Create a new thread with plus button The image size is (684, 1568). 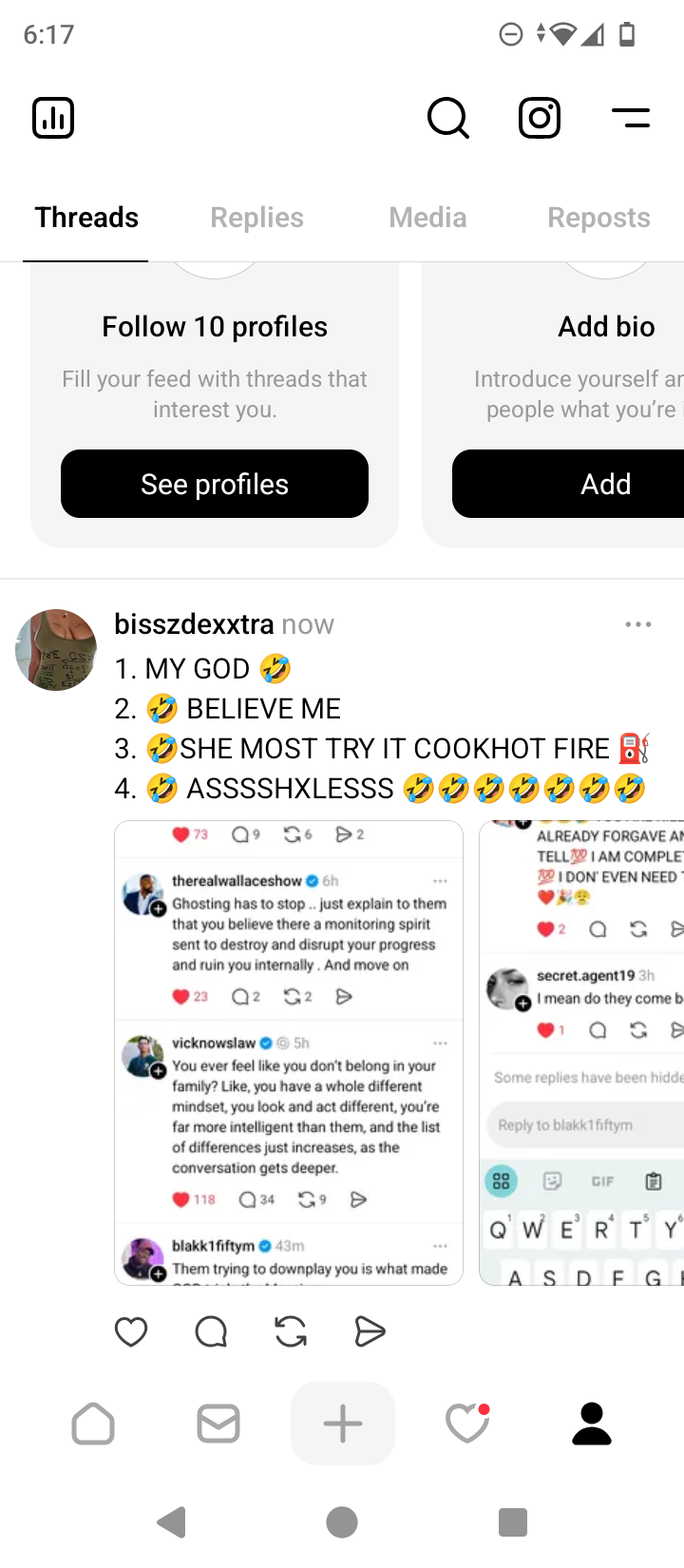tap(343, 1424)
